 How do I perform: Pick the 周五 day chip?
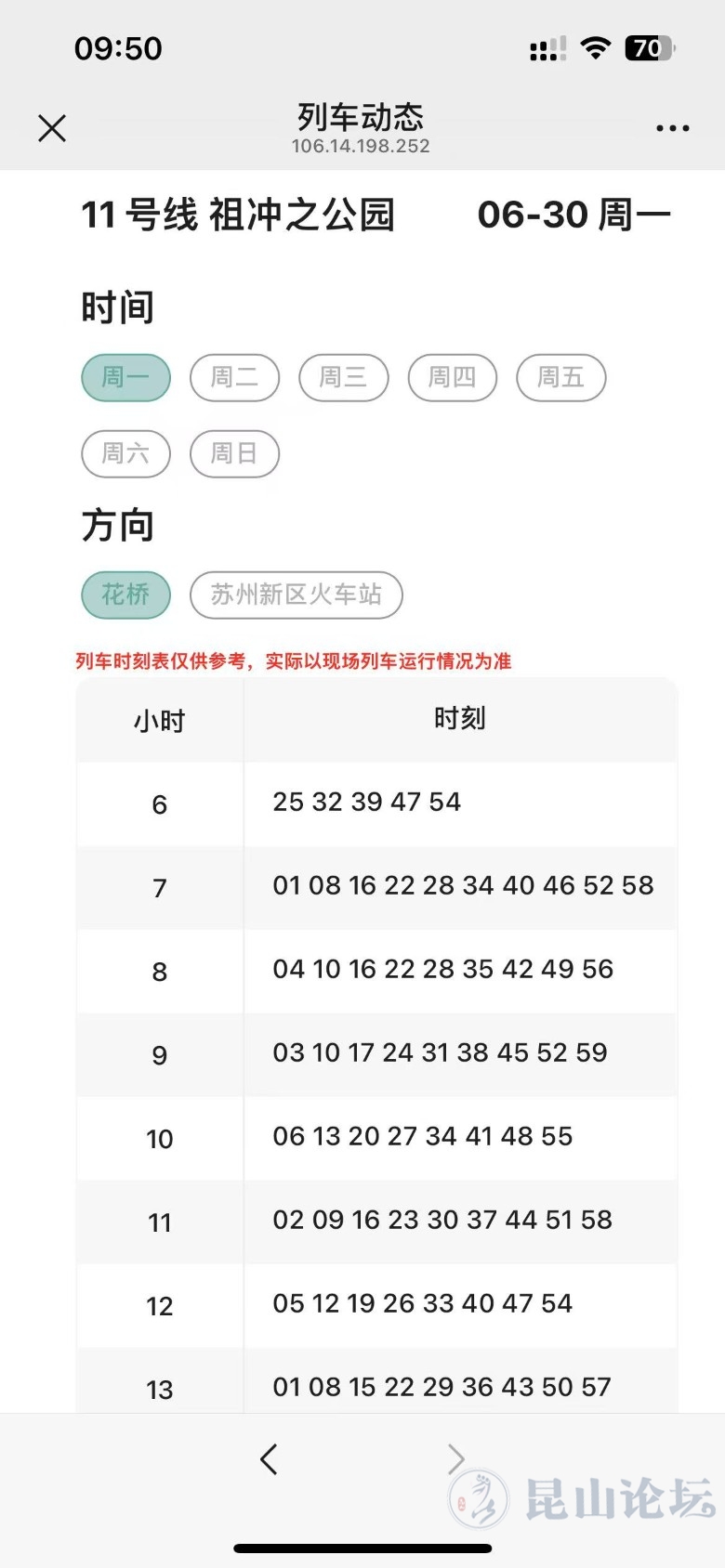(x=561, y=378)
